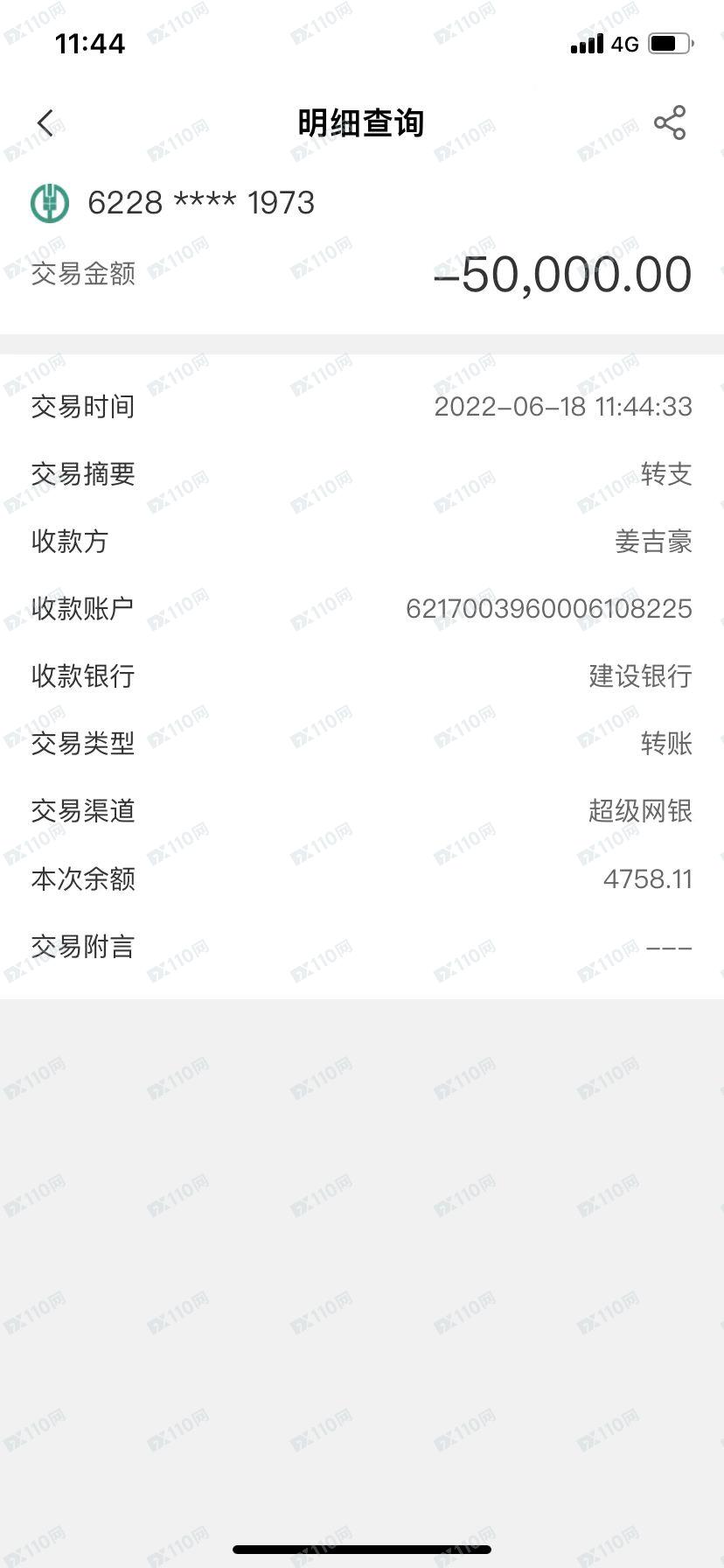
Task: Share this transaction detail
Action: pyautogui.click(x=670, y=122)
